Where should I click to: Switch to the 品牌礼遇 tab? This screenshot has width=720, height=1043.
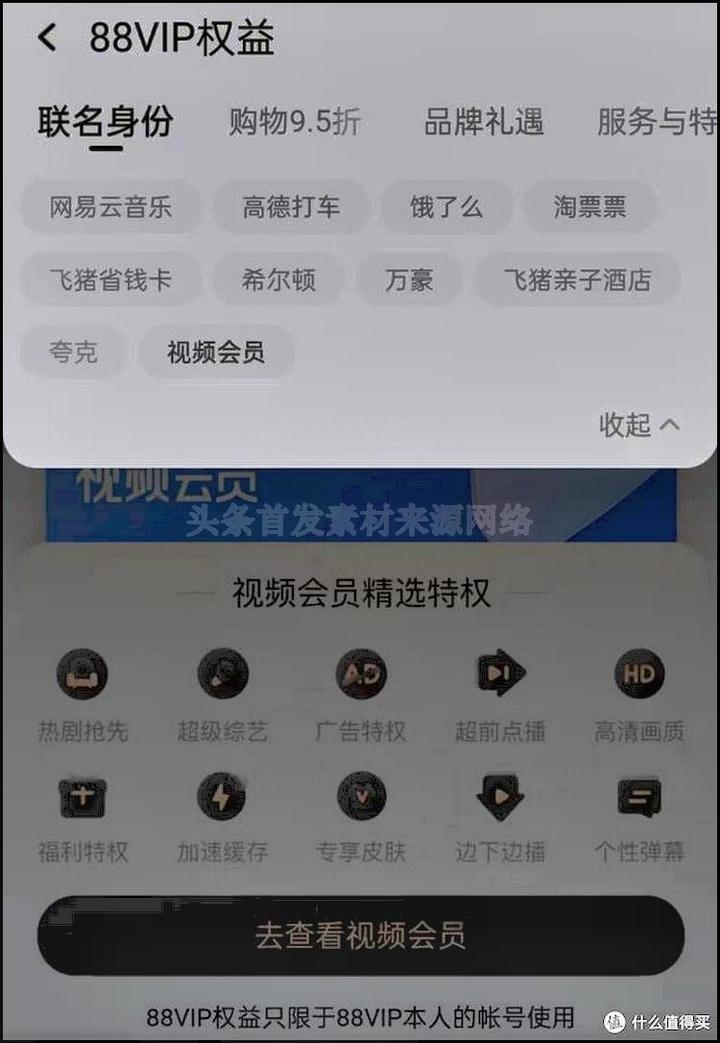(x=483, y=122)
